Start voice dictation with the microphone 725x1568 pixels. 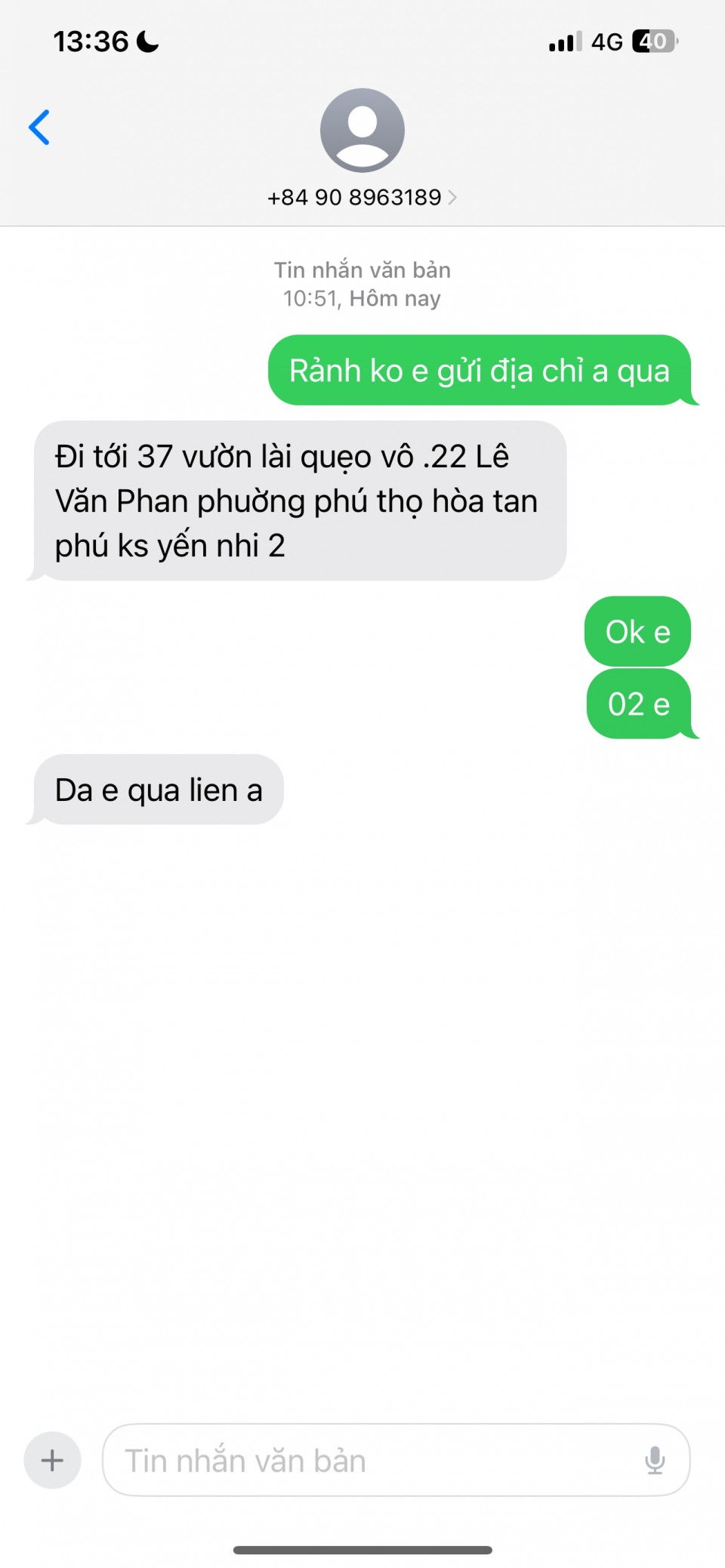[x=655, y=1460]
